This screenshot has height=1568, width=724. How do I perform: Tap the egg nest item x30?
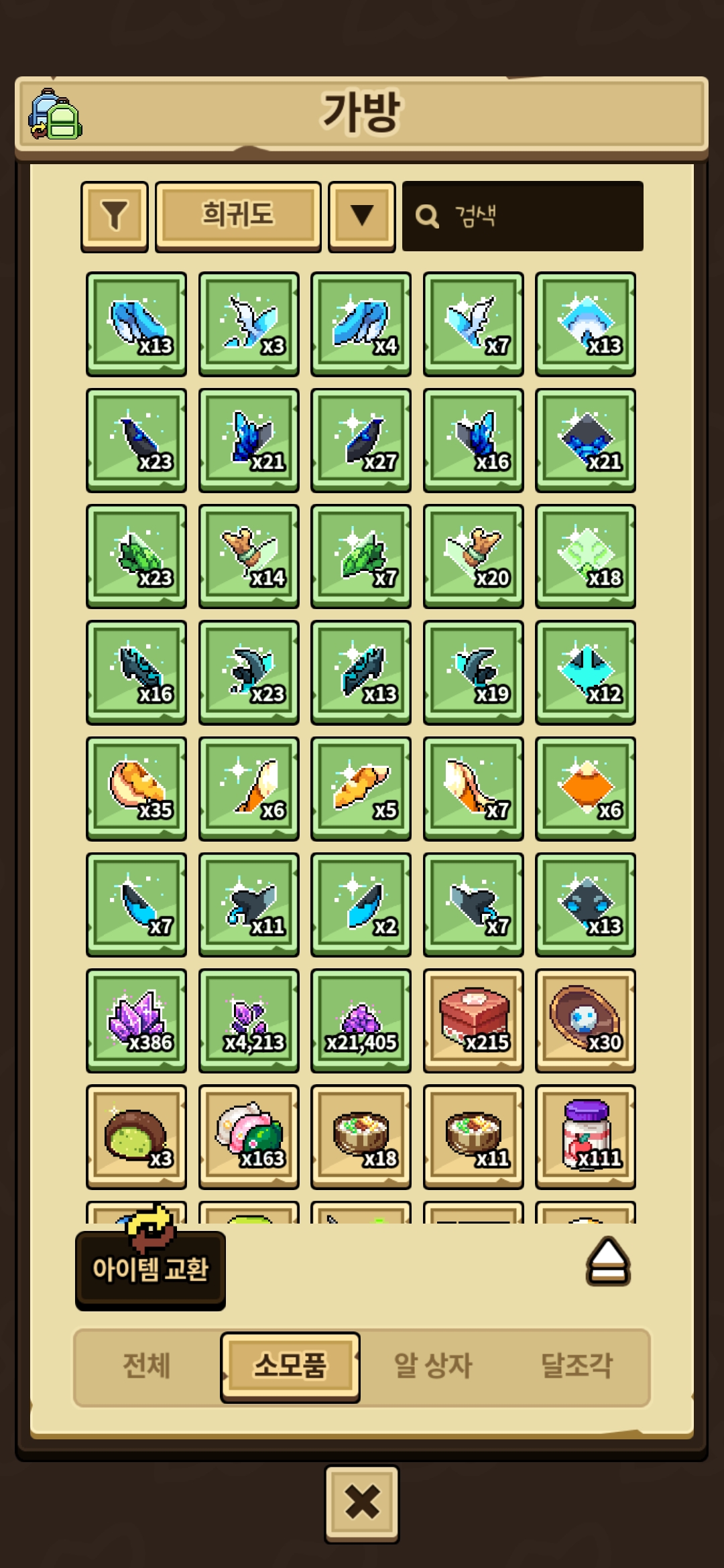click(585, 1020)
